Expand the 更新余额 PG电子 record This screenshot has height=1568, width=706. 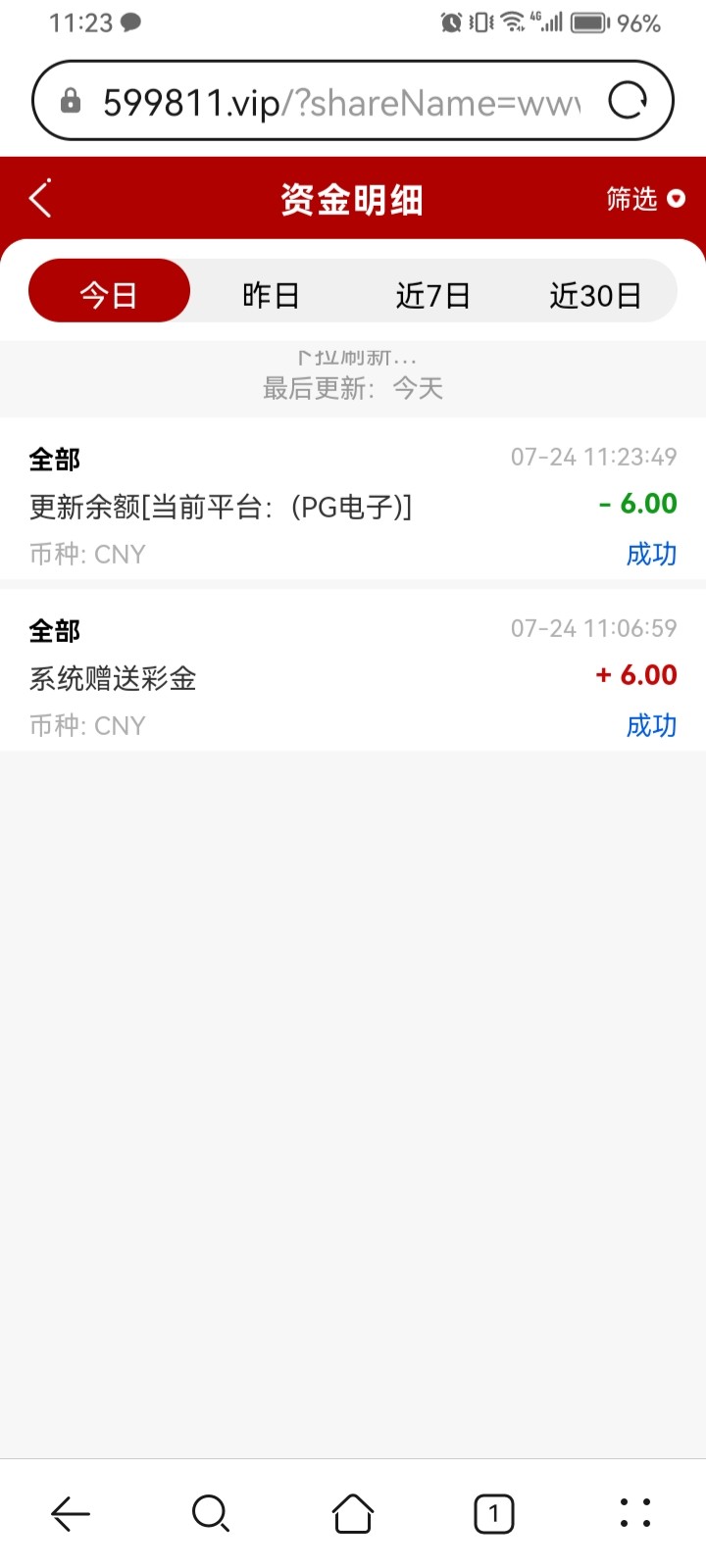tap(221, 507)
